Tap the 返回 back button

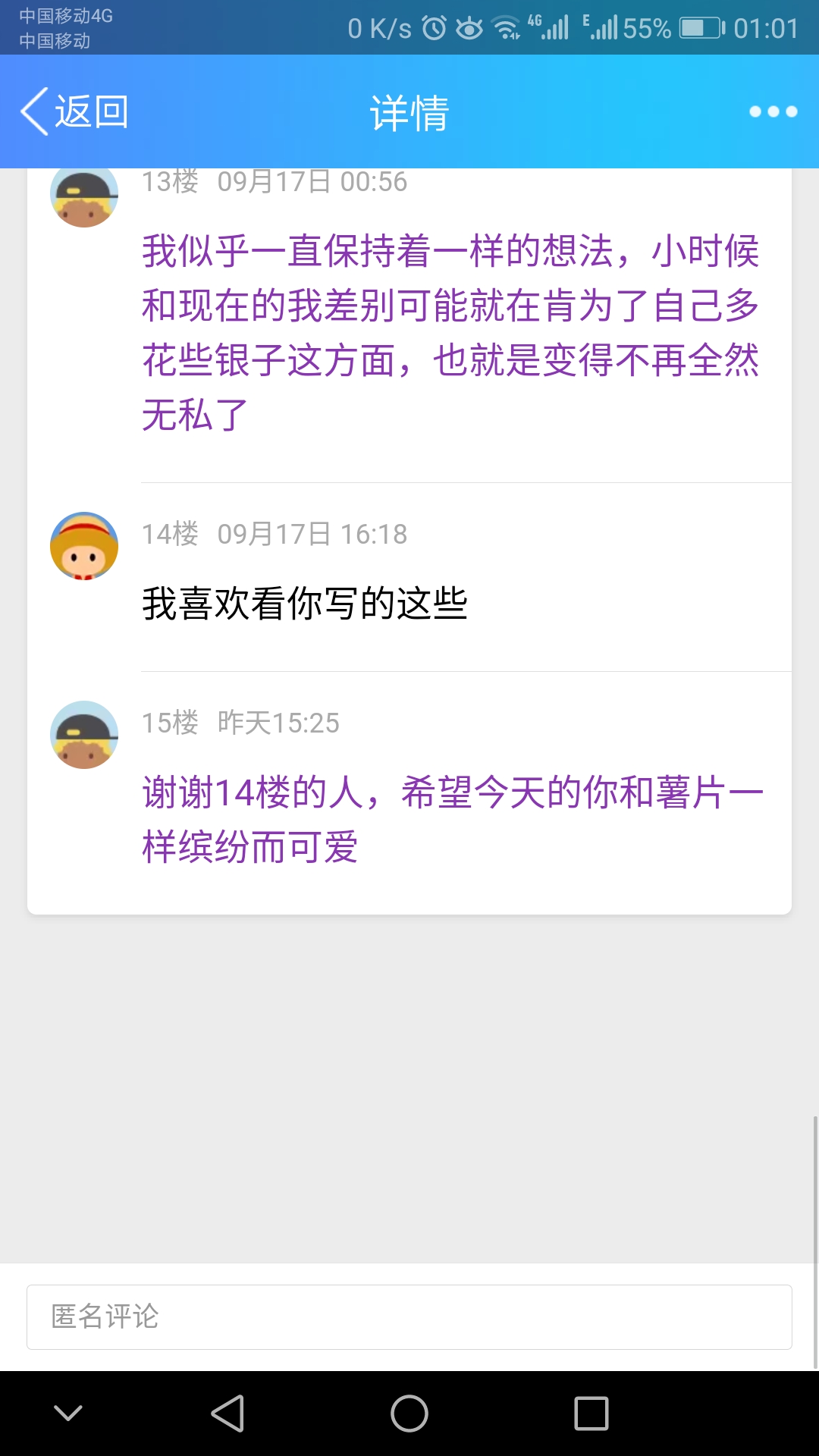click(x=74, y=111)
